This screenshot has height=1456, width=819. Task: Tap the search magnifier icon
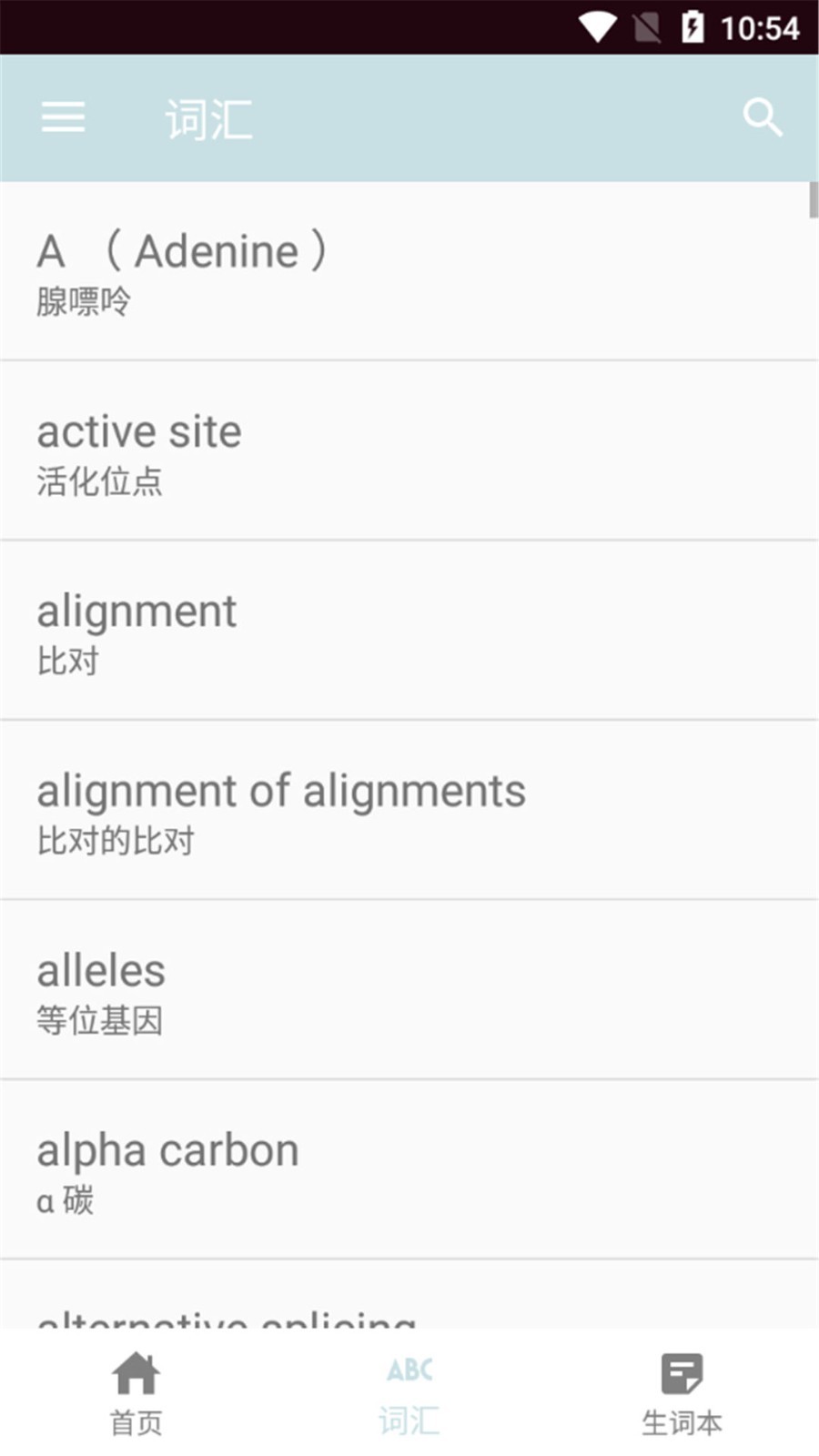pos(762,117)
